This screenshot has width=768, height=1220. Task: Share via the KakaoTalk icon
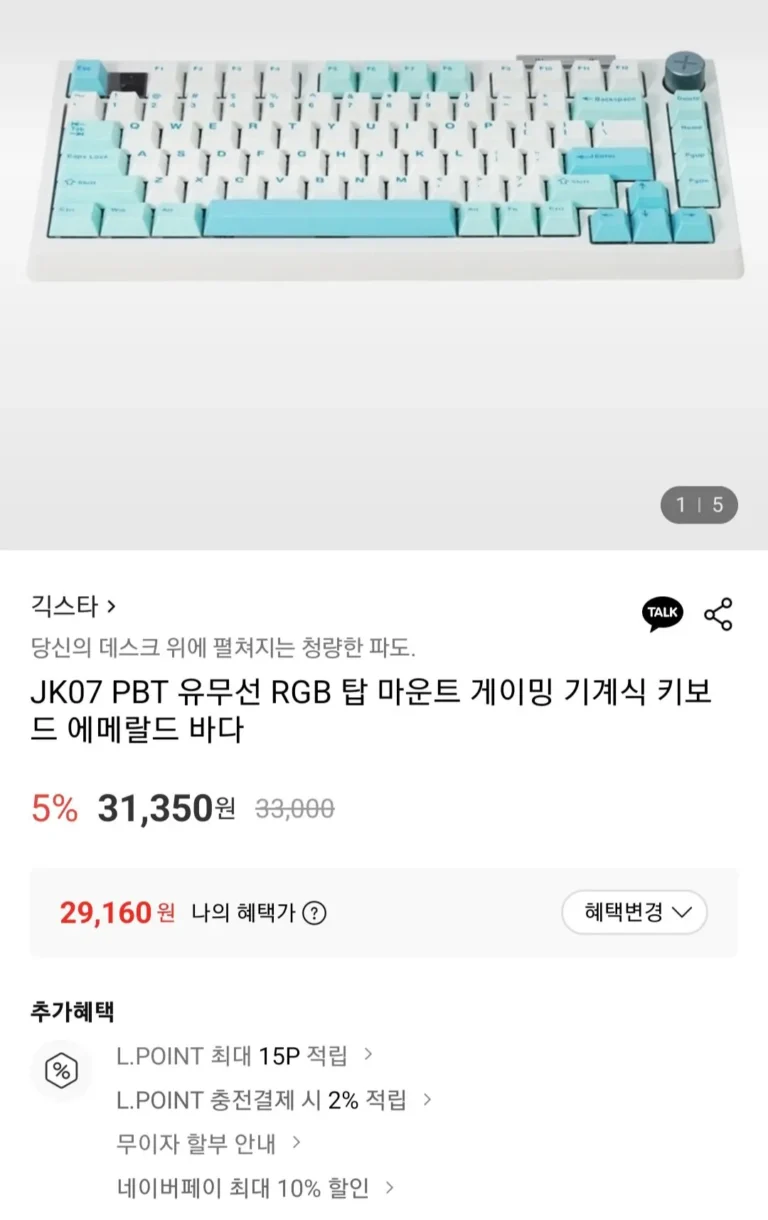pos(662,613)
